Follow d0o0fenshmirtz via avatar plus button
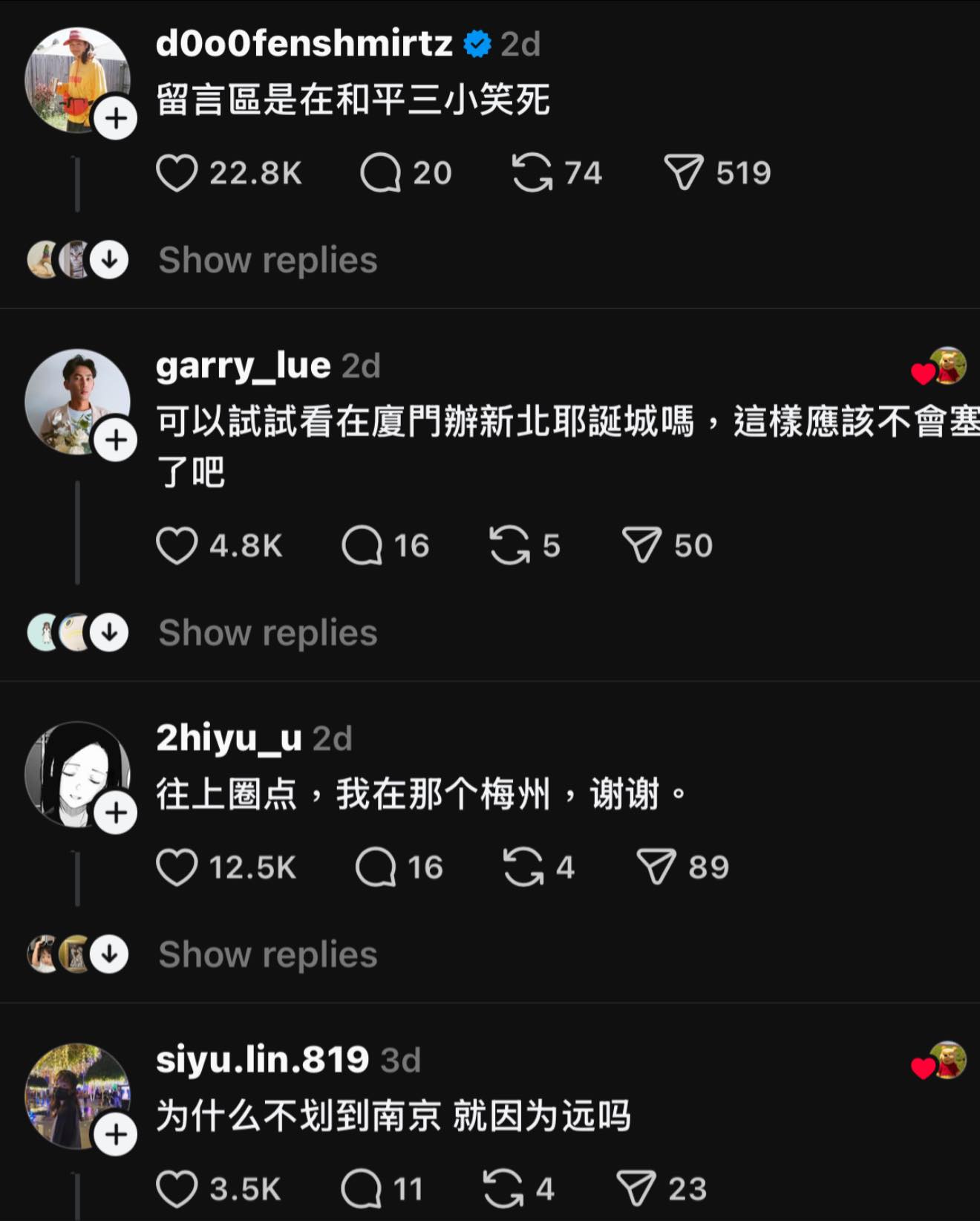Image resolution: width=980 pixels, height=1221 pixels. click(116, 119)
